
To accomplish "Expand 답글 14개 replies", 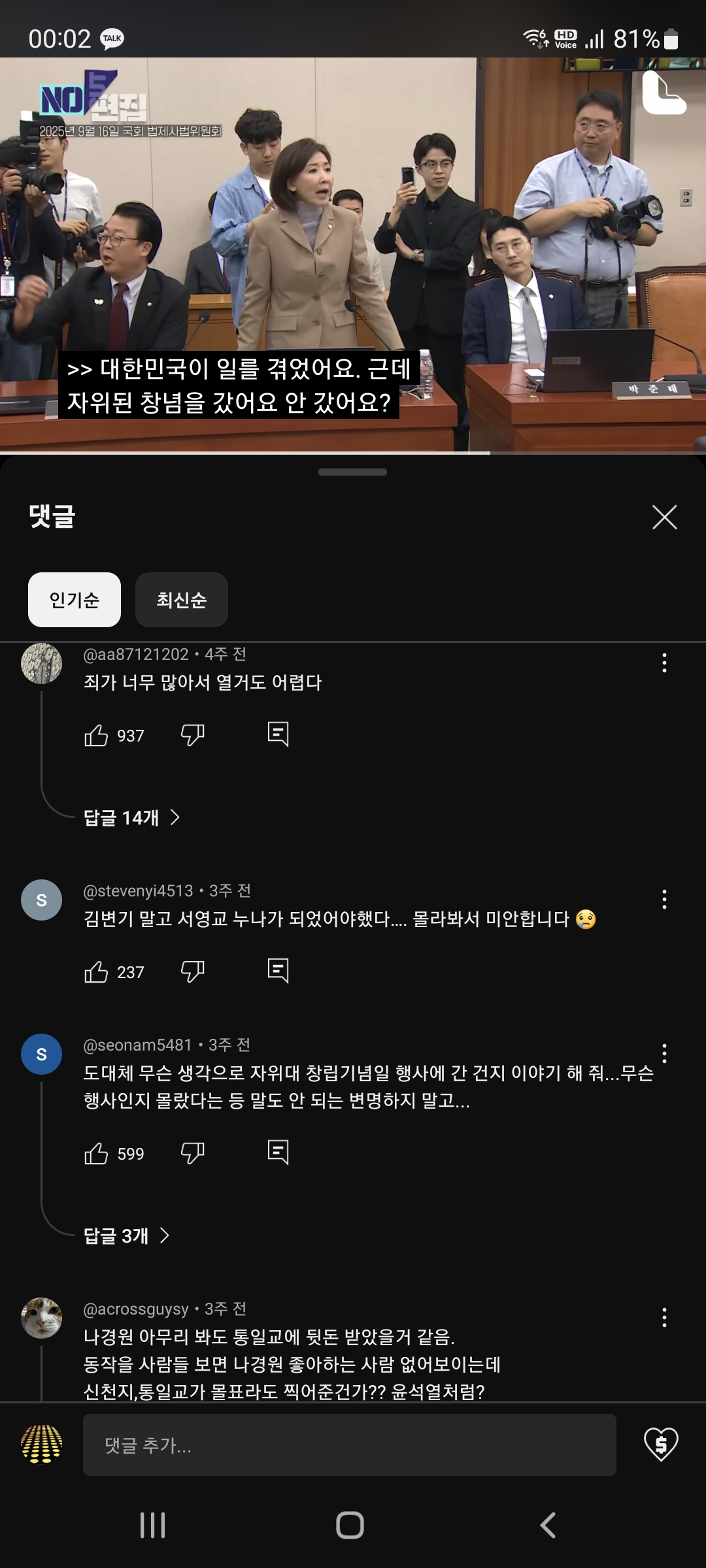I will click(131, 817).
